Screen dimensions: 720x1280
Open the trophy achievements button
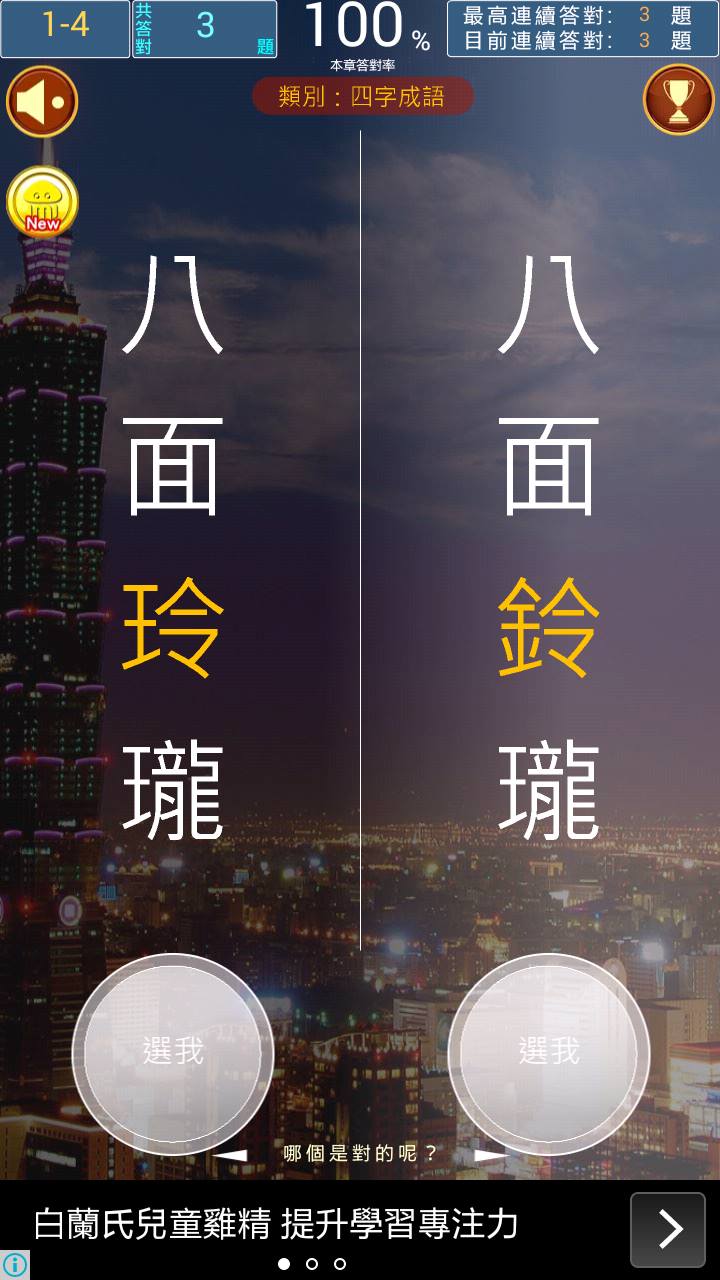(x=678, y=100)
